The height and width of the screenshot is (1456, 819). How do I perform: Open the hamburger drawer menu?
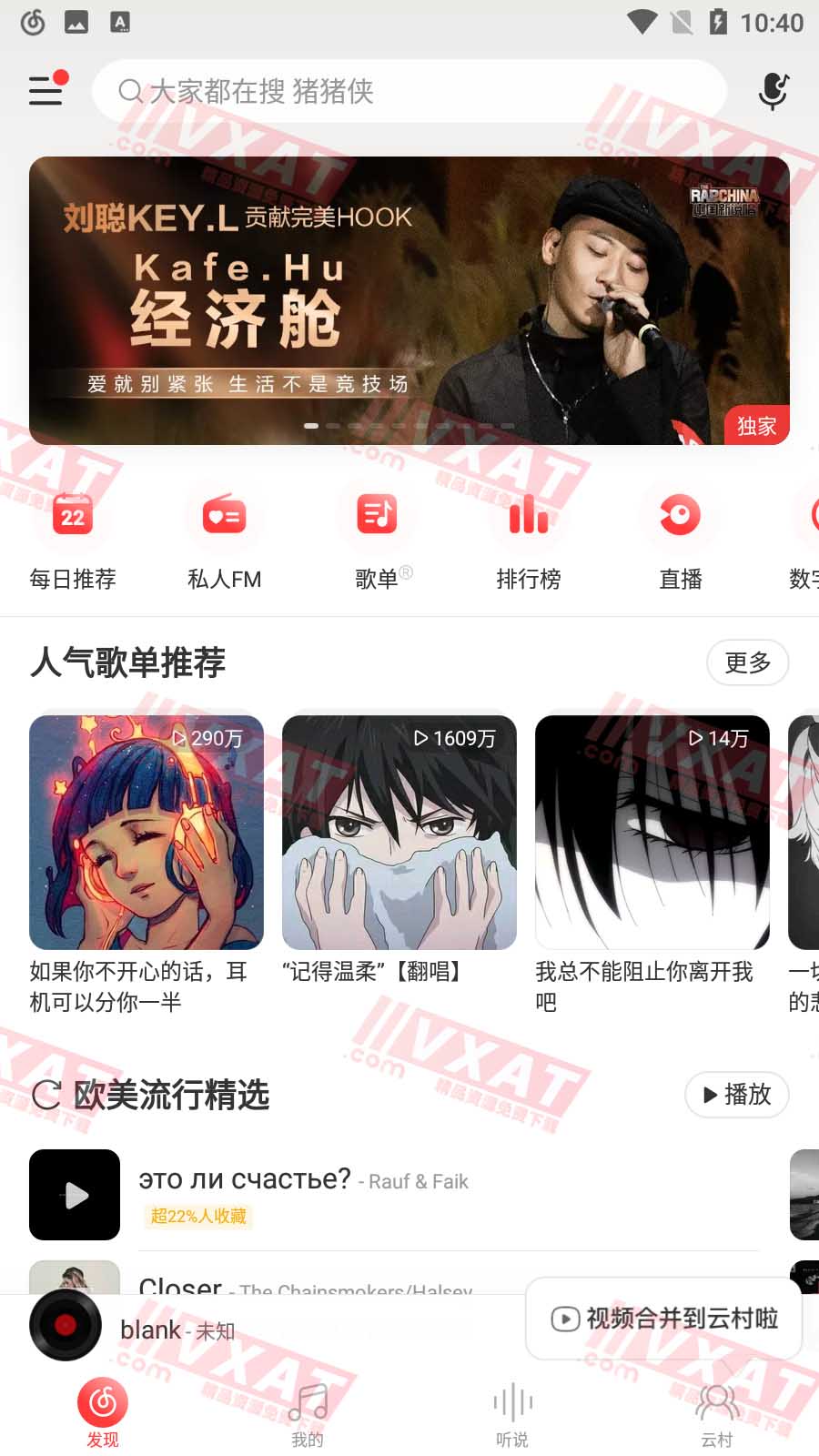point(46,90)
